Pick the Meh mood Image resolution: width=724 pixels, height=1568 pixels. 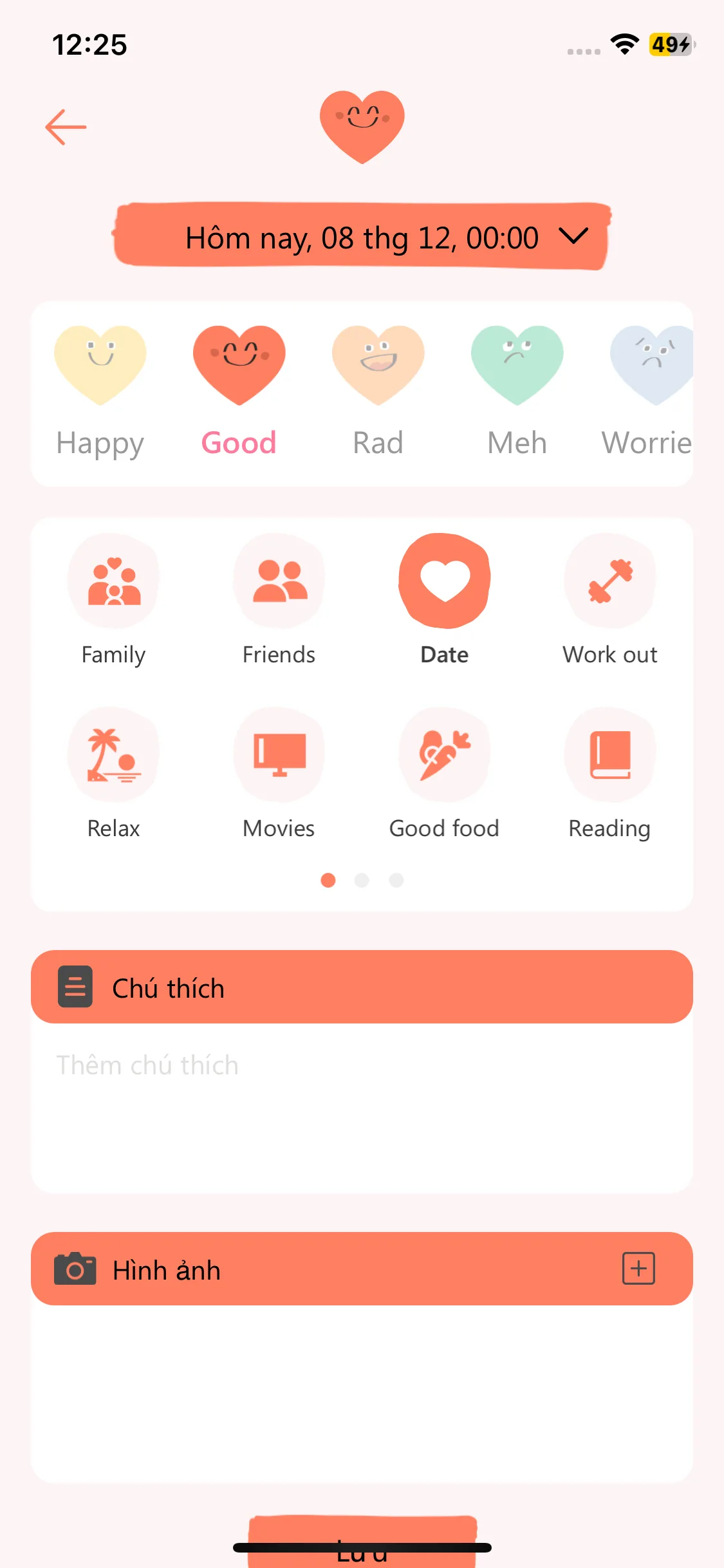click(x=517, y=366)
